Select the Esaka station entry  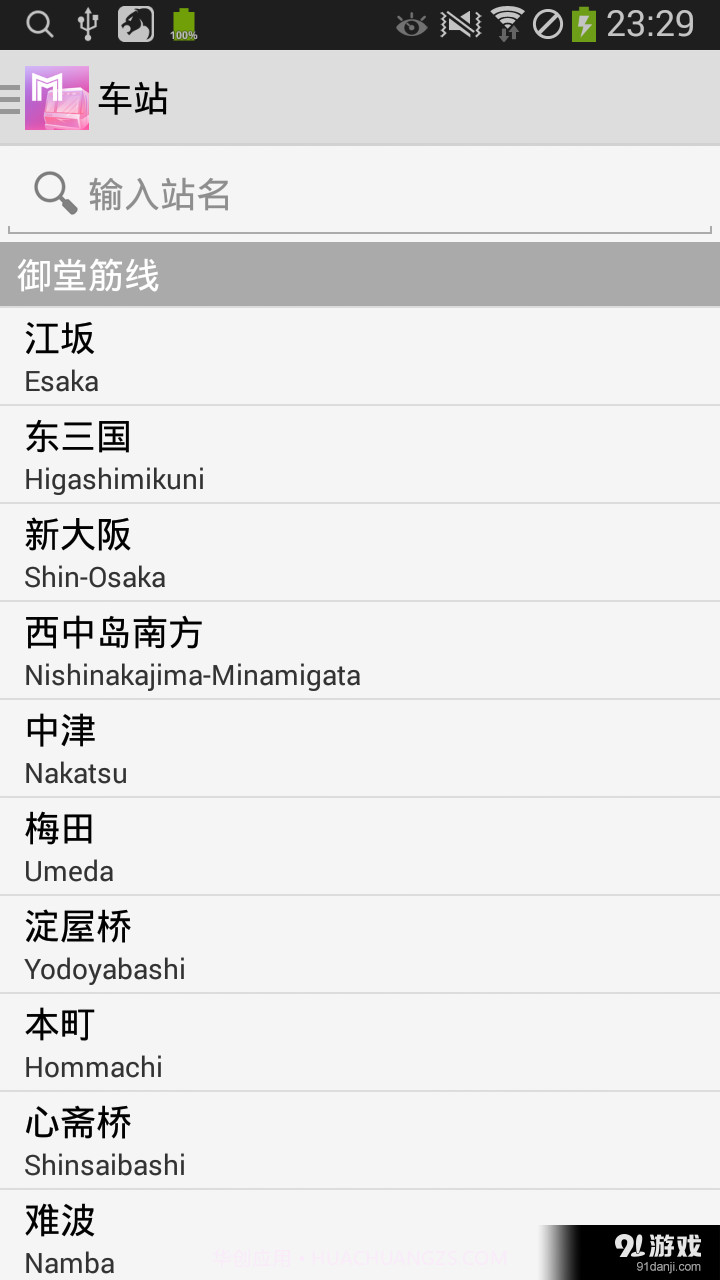[x=360, y=357]
